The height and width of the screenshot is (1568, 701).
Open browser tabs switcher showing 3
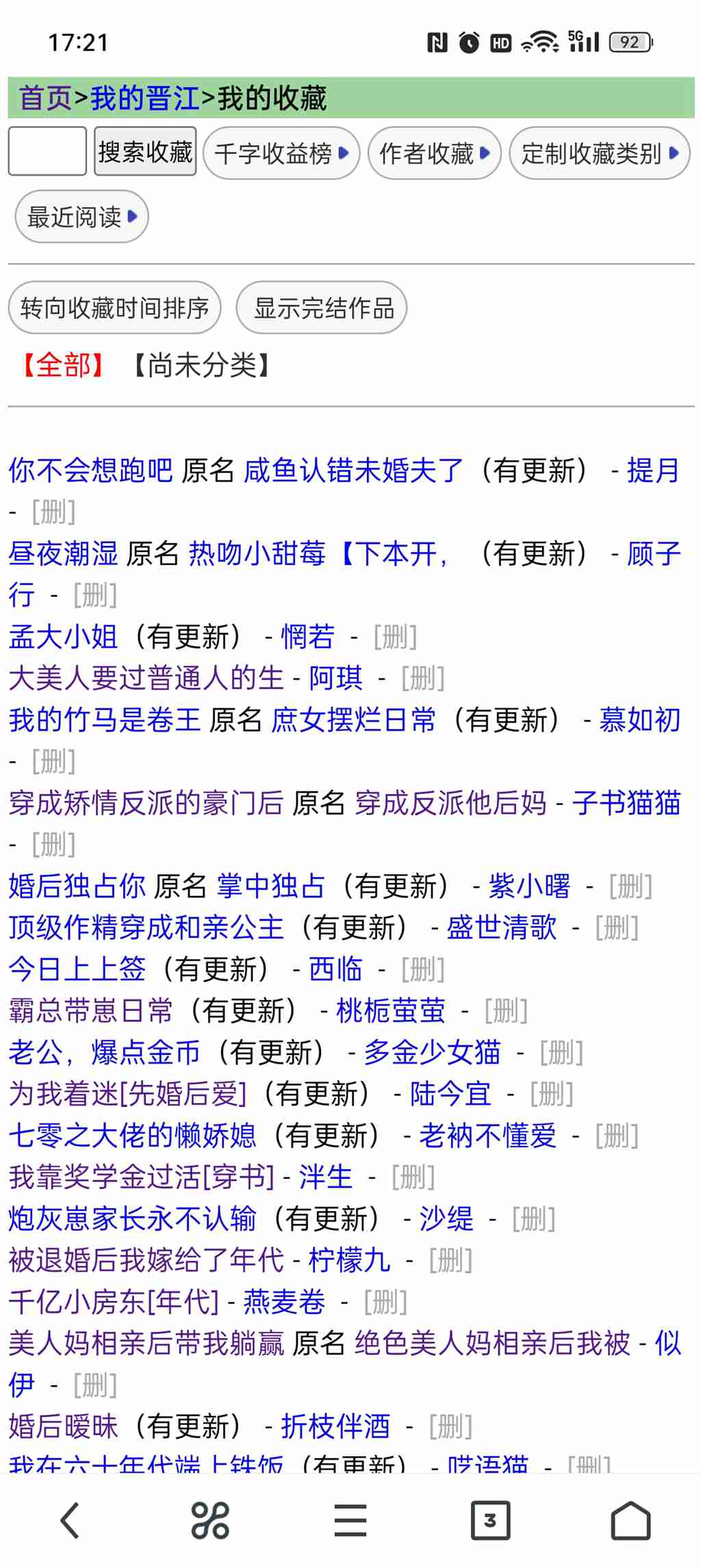coord(490,1521)
